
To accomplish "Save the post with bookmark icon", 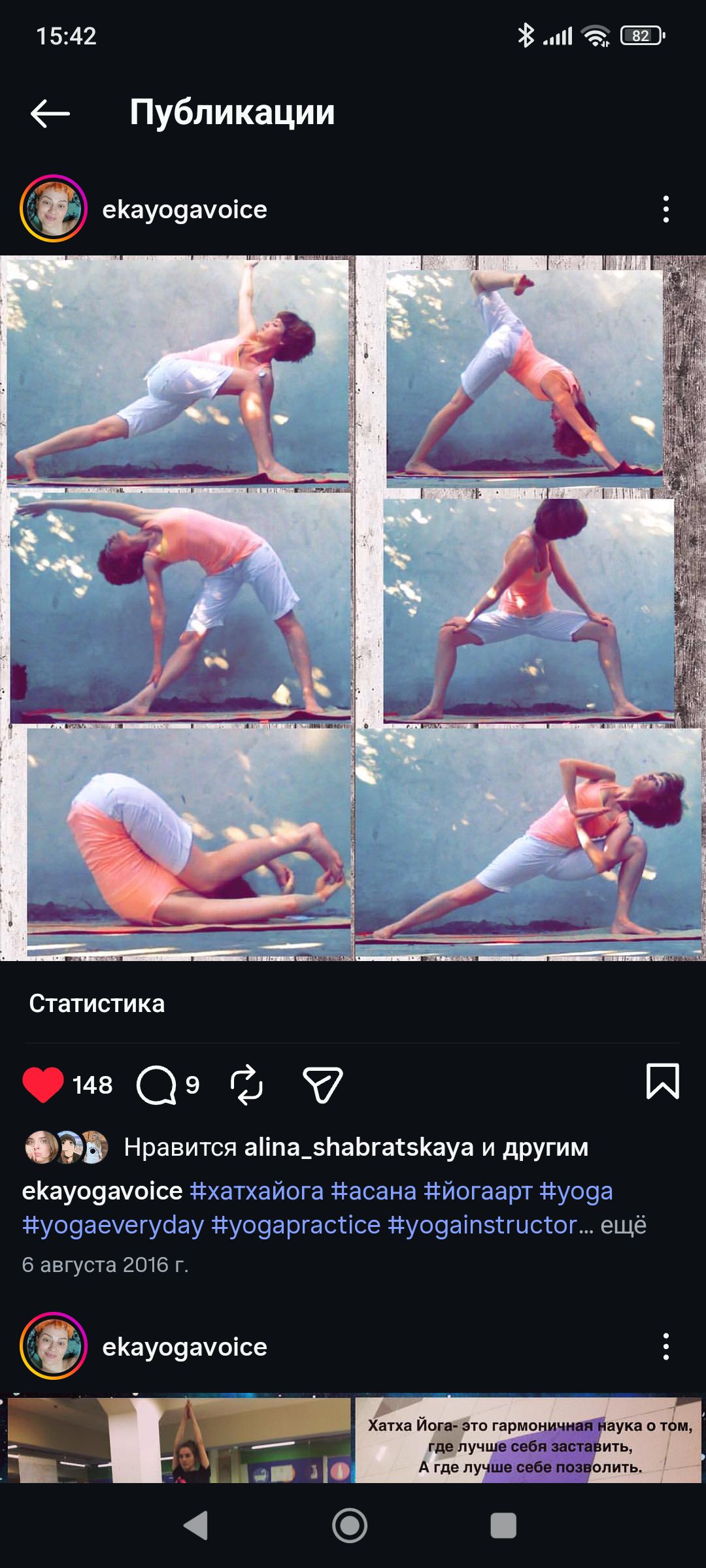I will 662,1081.
